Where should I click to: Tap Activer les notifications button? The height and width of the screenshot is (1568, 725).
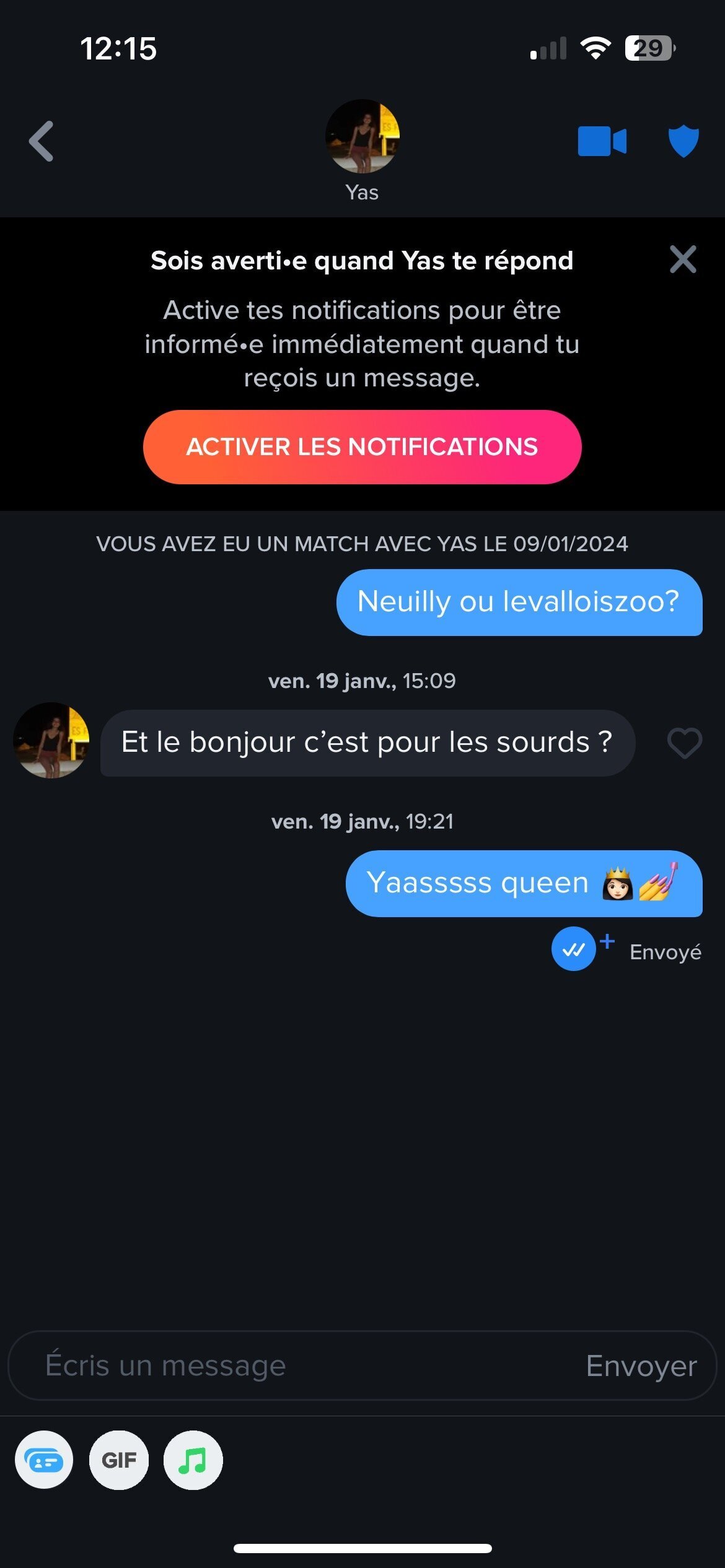point(362,446)
